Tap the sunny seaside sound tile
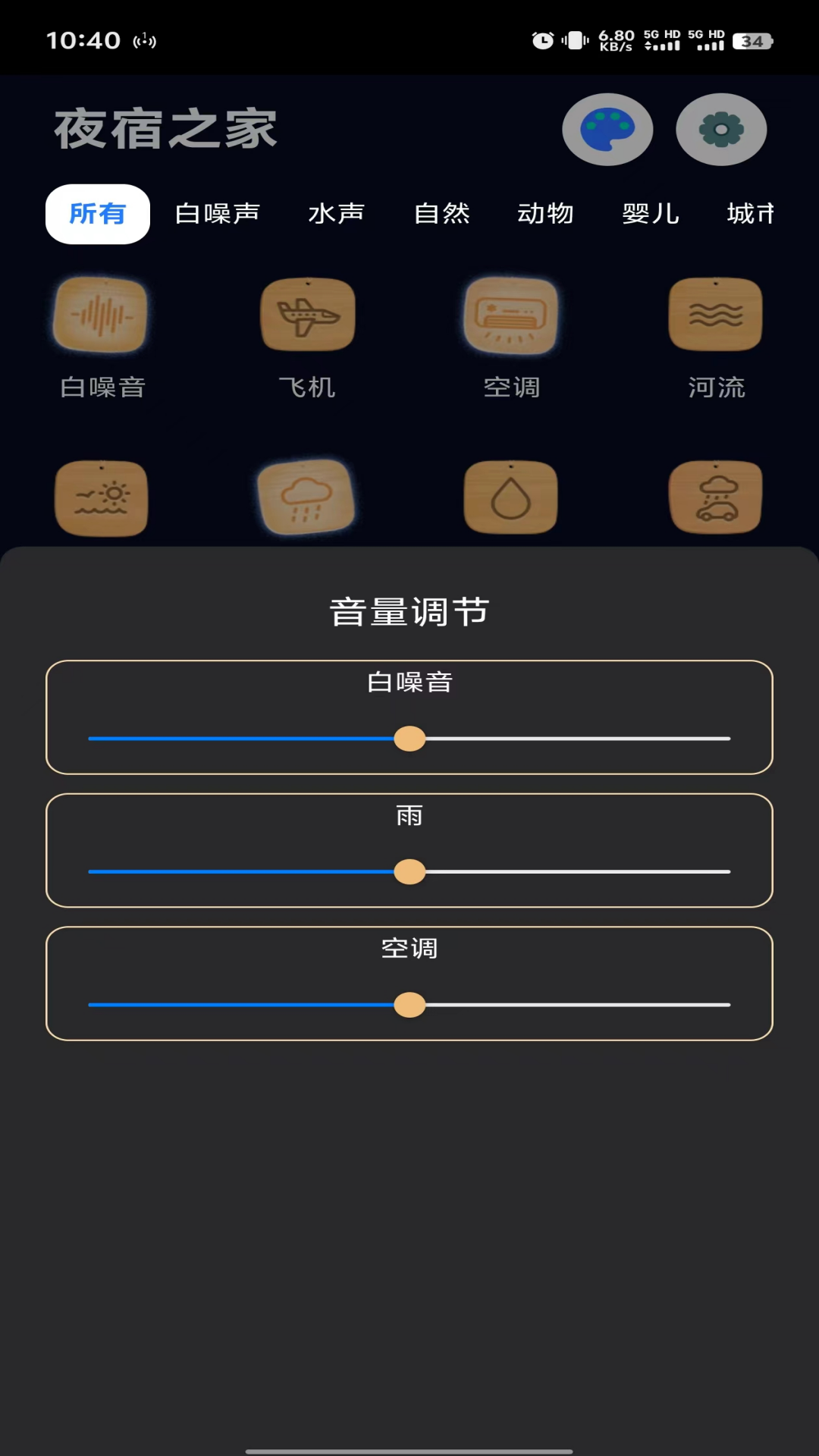Viewport: 819px width, 1456px height. [102, 497]
